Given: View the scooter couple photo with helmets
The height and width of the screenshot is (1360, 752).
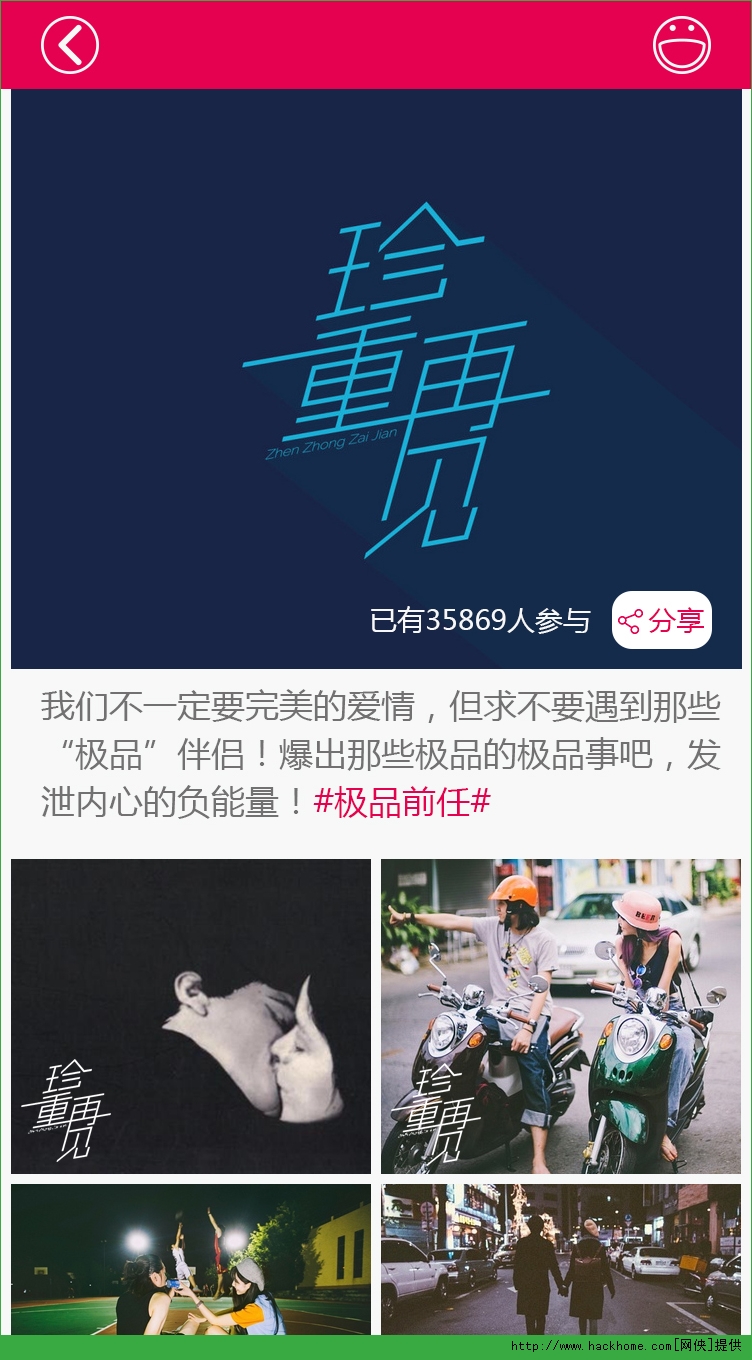Looking at the screenshot, I should click(561, 1016).
